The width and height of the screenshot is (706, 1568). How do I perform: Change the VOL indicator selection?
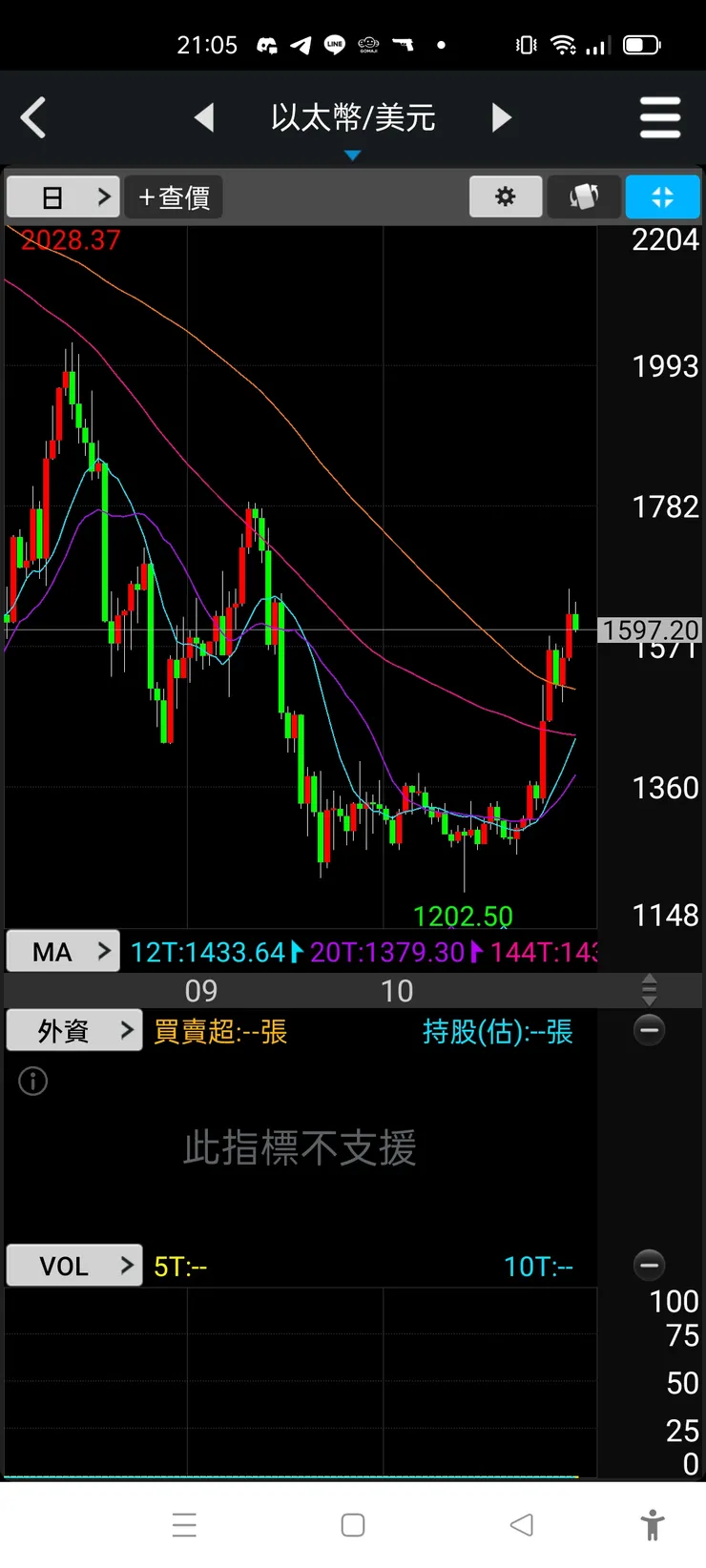[x=74, y=1266]
